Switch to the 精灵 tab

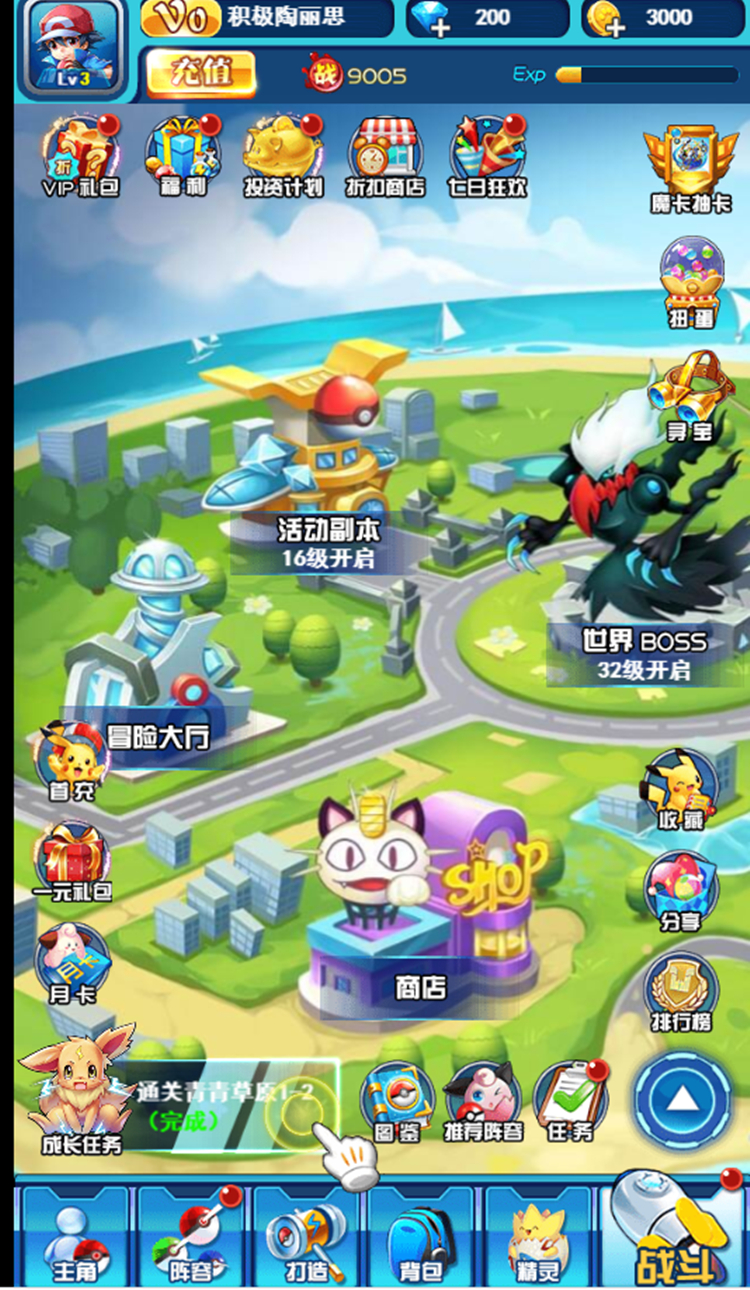(537, 1238)
